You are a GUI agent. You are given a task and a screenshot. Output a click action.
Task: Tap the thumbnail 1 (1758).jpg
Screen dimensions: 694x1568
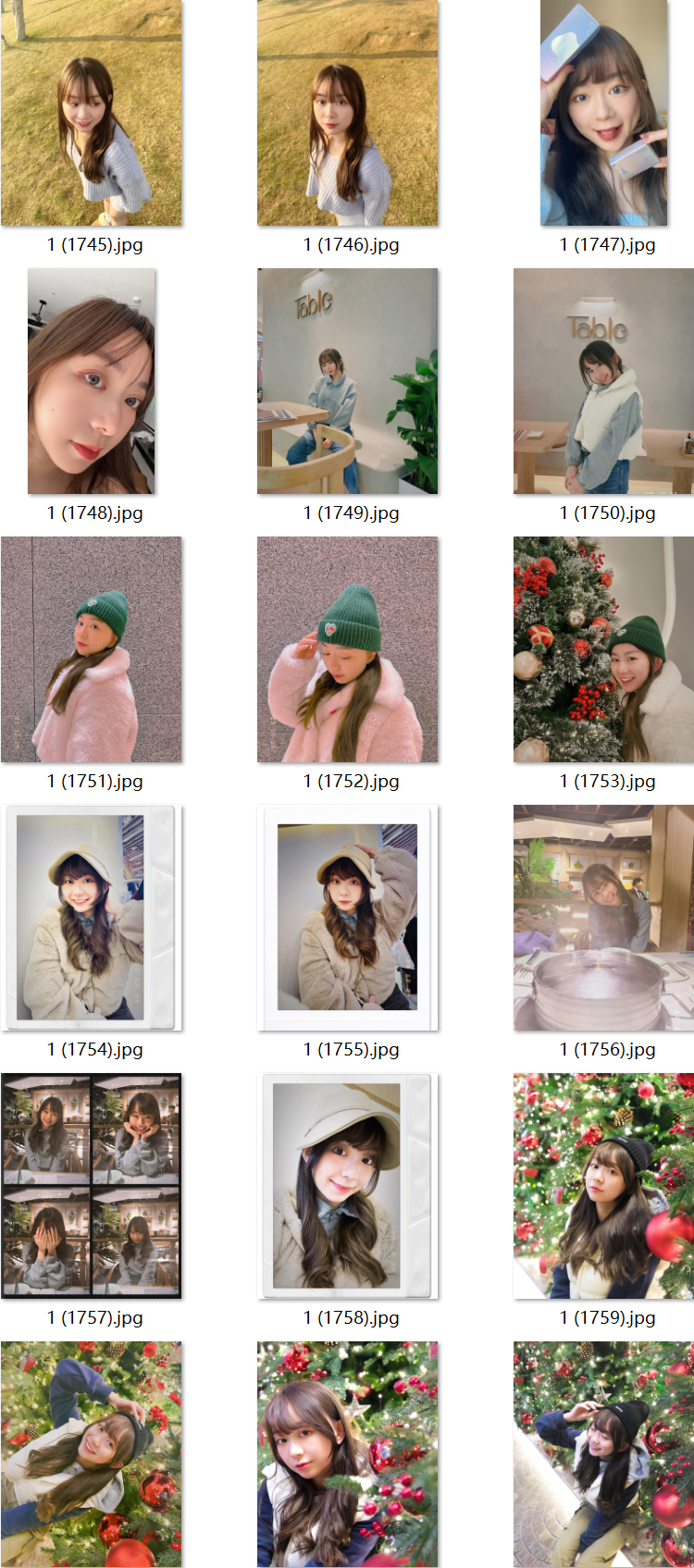(348, 1186)
